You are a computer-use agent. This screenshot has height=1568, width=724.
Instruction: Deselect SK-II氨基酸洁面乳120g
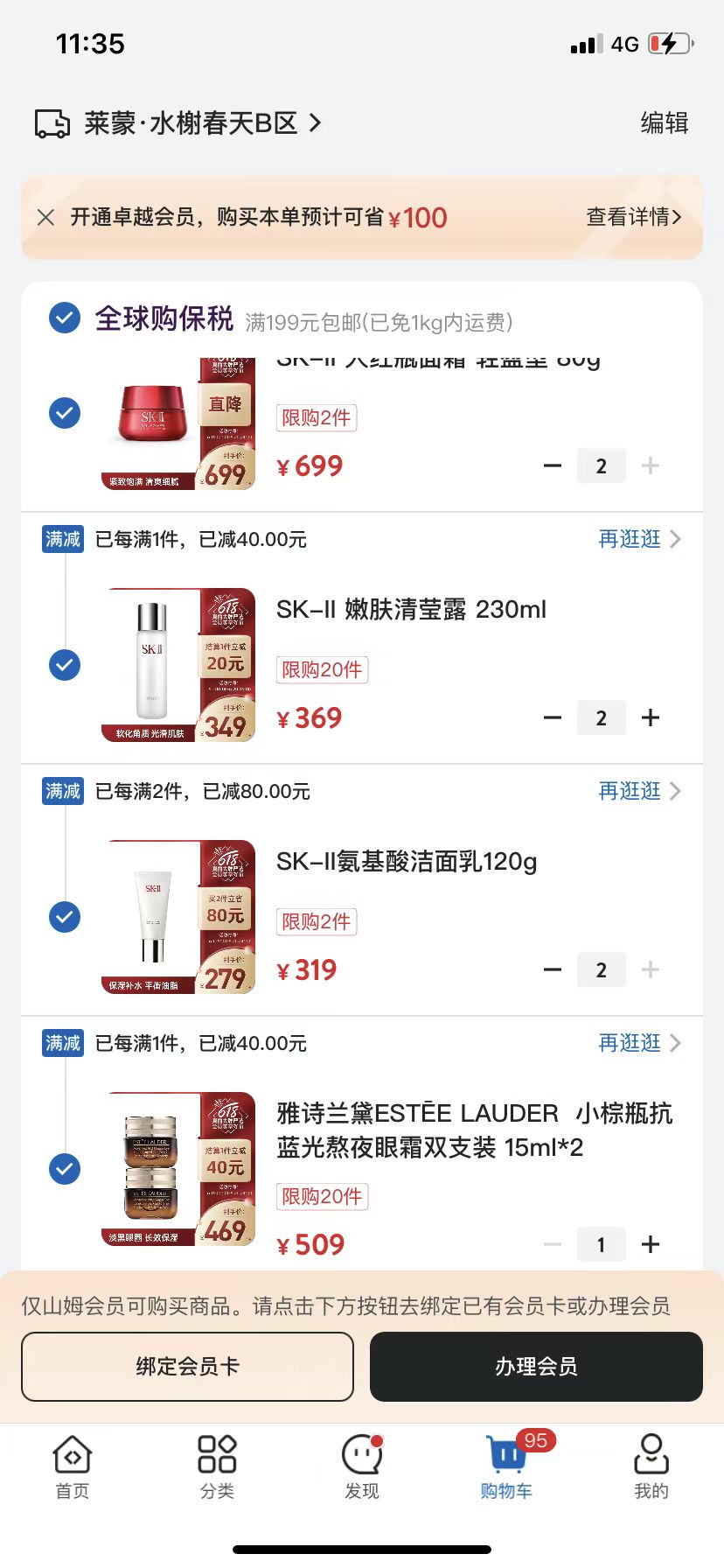click(x=65, y=917)
